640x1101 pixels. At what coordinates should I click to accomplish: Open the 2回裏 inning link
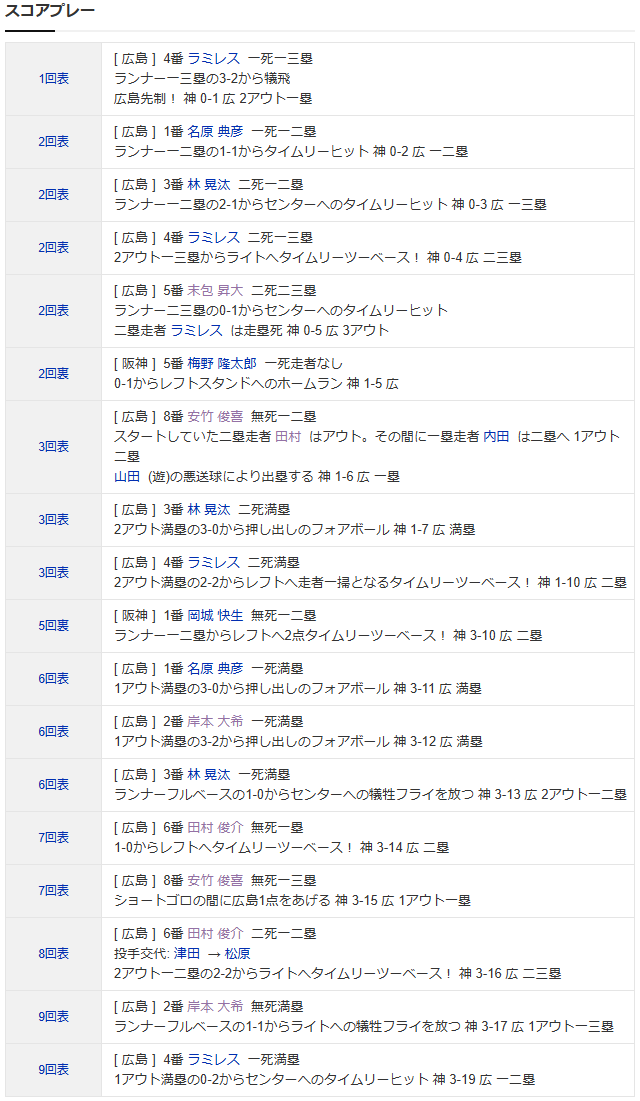coord(53,374)
